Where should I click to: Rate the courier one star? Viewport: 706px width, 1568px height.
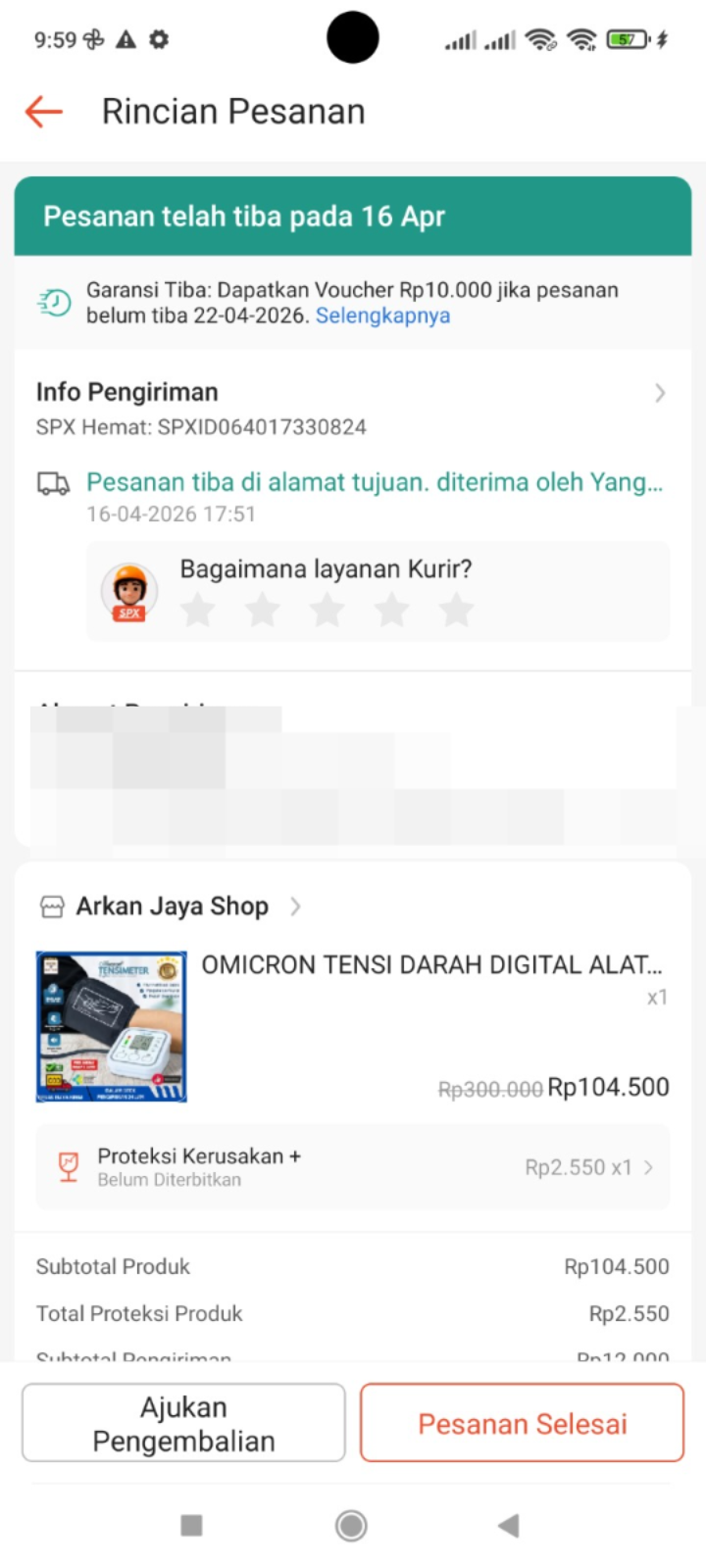point(198,610)
